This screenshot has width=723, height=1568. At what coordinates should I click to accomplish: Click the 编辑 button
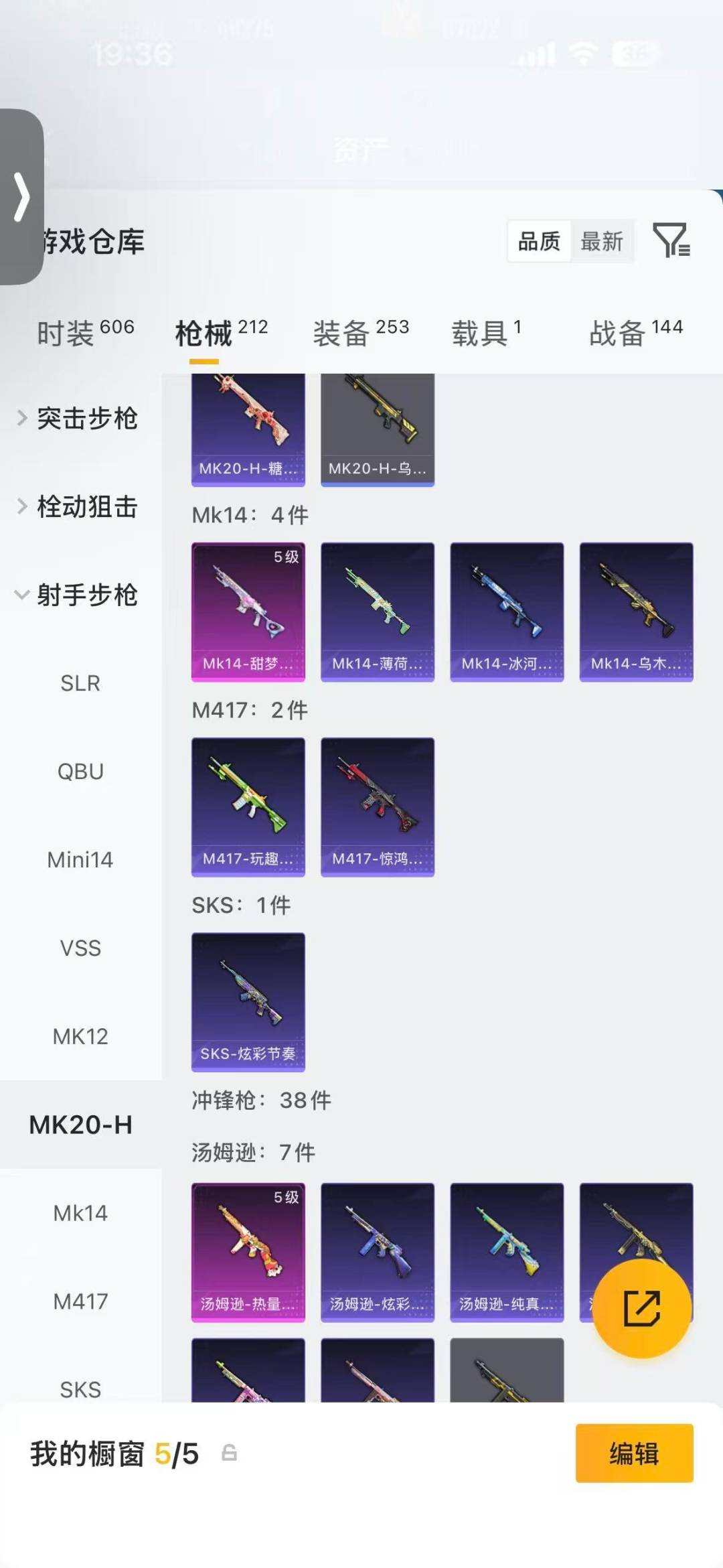(x=633, y=1452)
